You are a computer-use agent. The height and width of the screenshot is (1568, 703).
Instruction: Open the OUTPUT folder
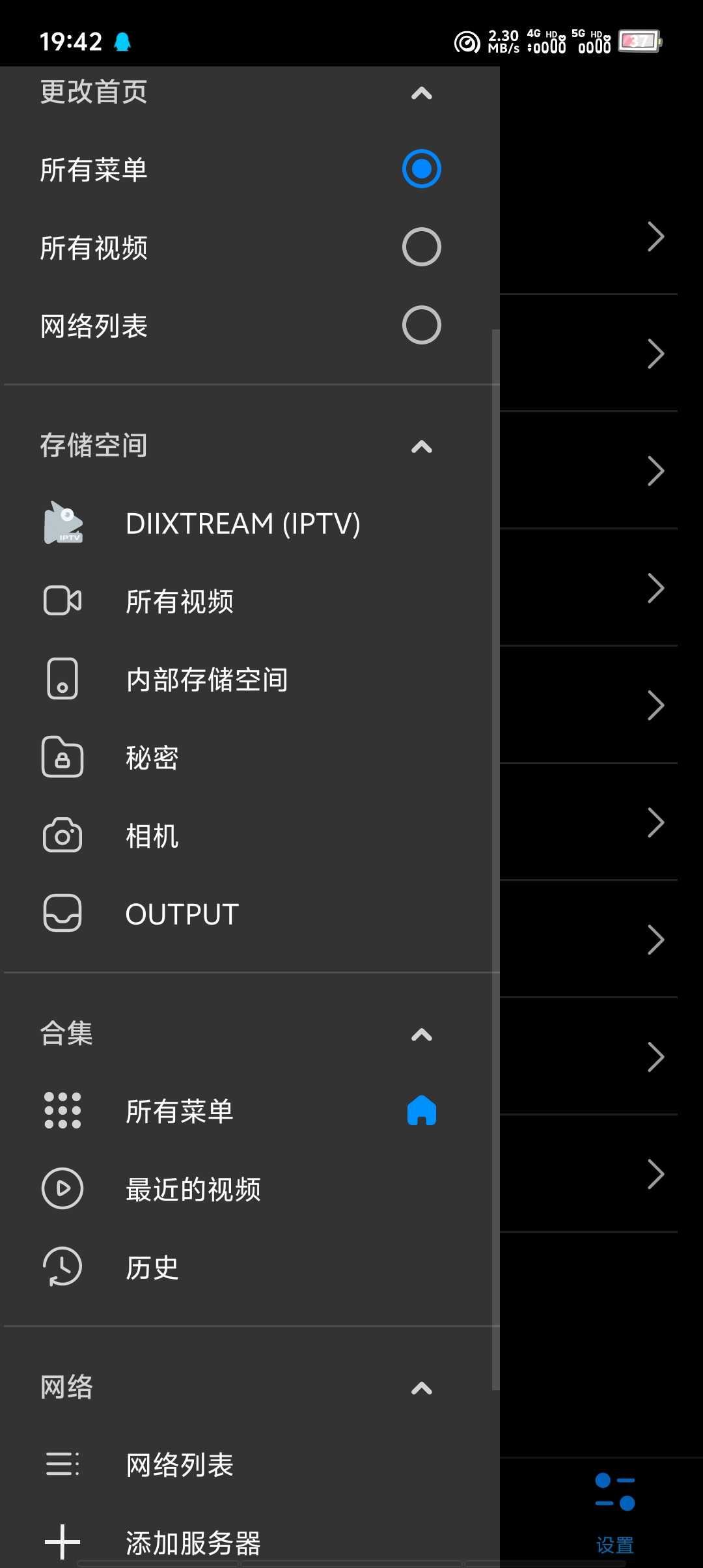click(182, 914)
